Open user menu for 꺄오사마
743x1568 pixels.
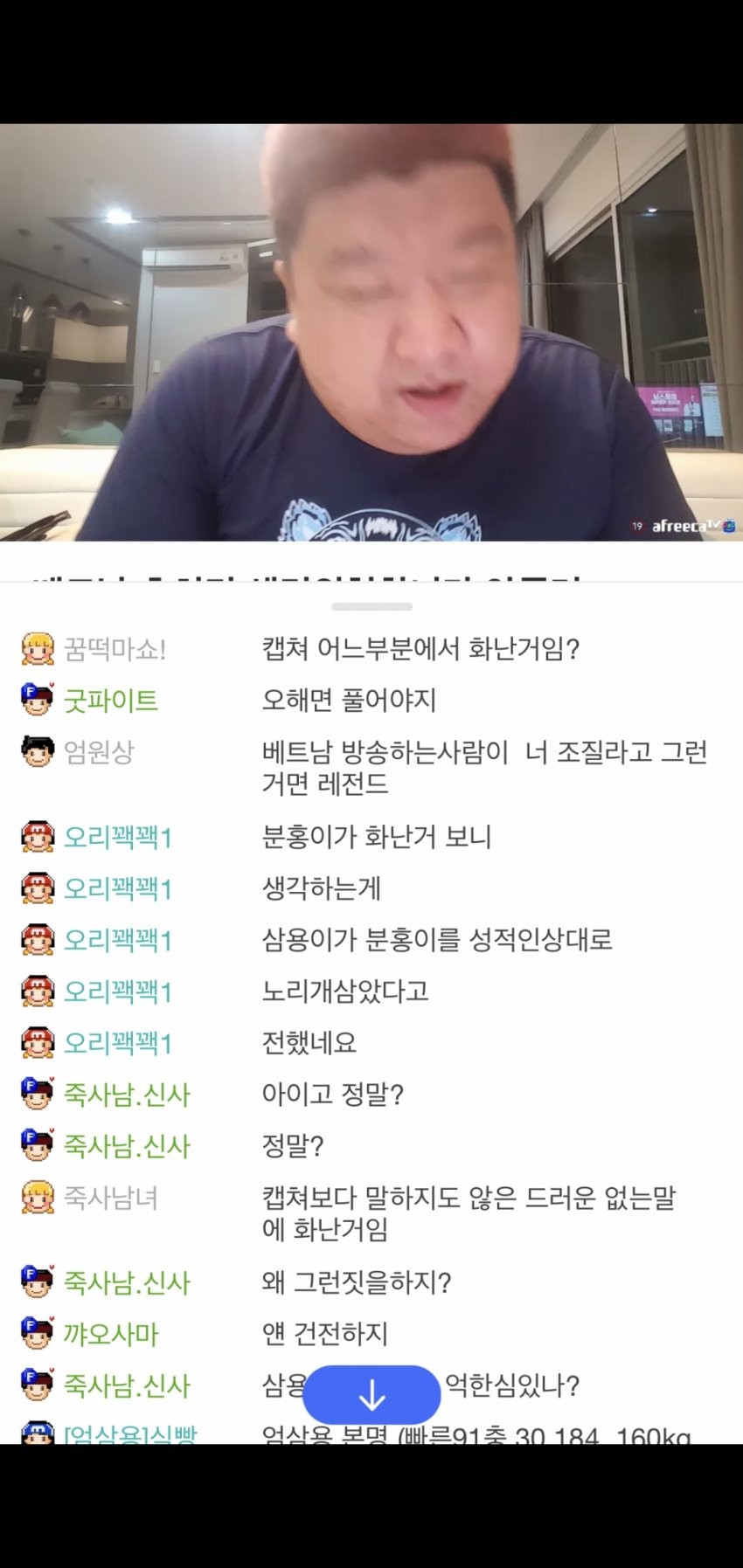[x=111, y=1334]
